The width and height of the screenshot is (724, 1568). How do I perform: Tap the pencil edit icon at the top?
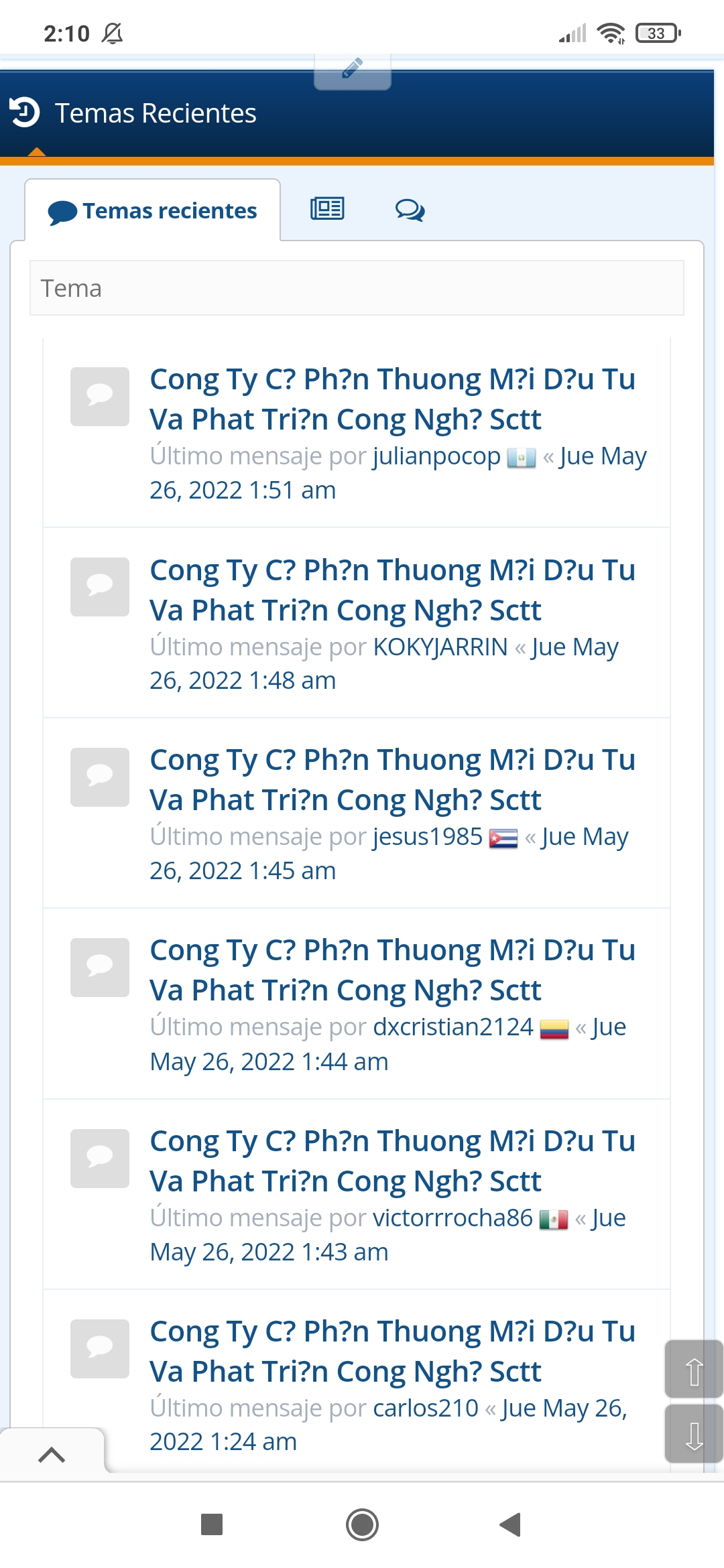[x=352, y=69]
